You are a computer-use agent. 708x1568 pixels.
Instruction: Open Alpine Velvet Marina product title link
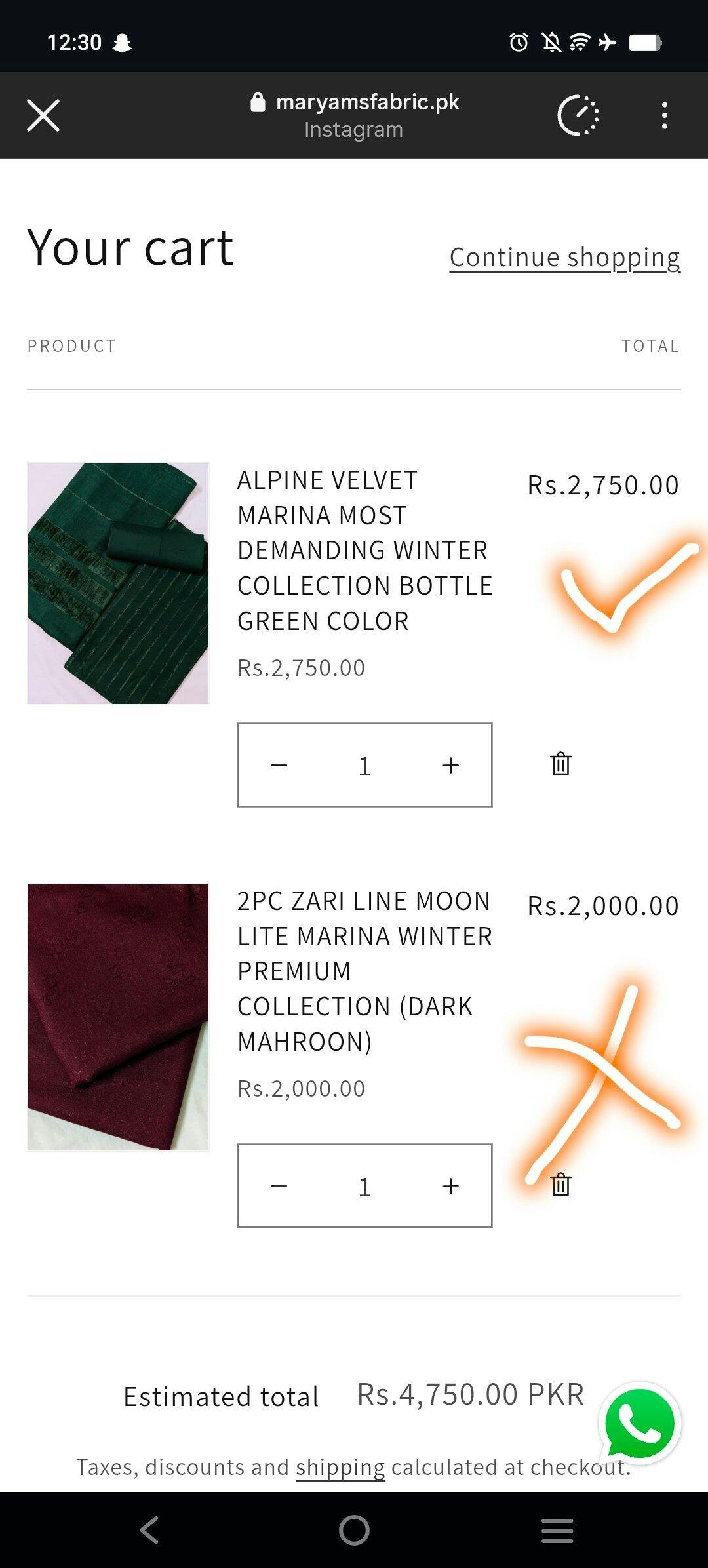point(364,550)
